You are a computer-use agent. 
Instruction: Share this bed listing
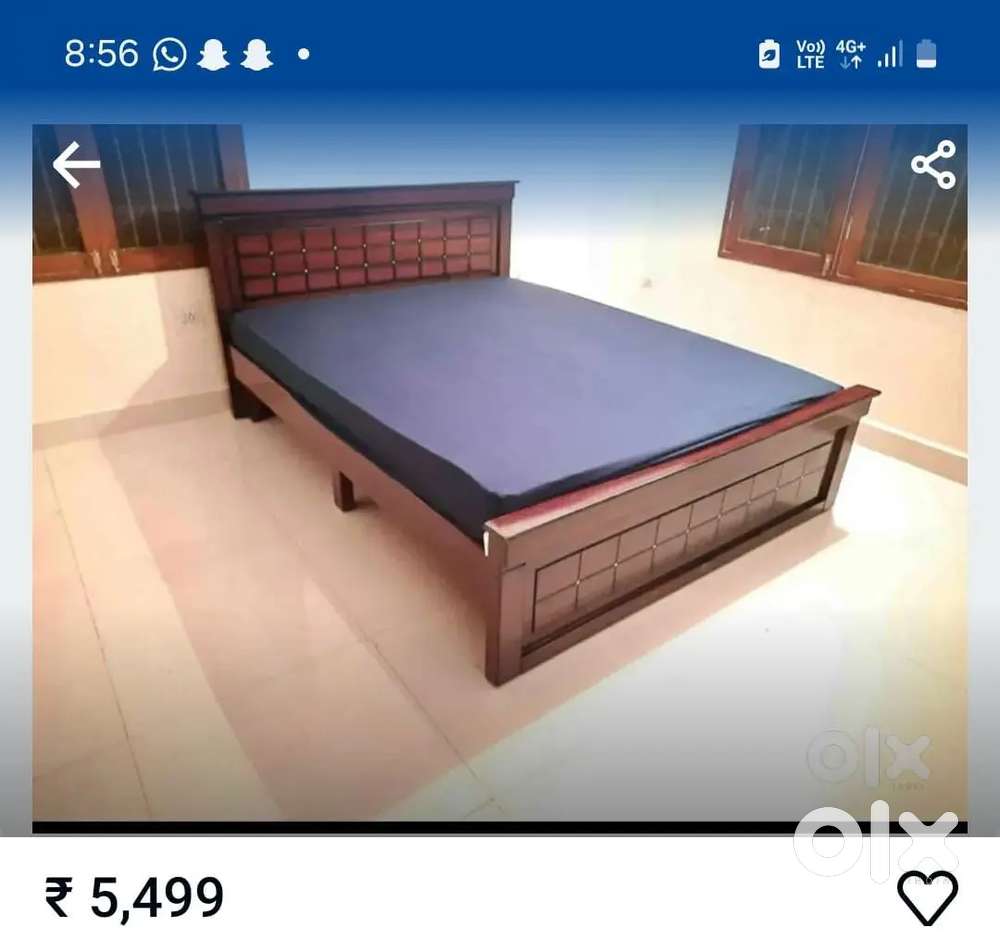933,165
